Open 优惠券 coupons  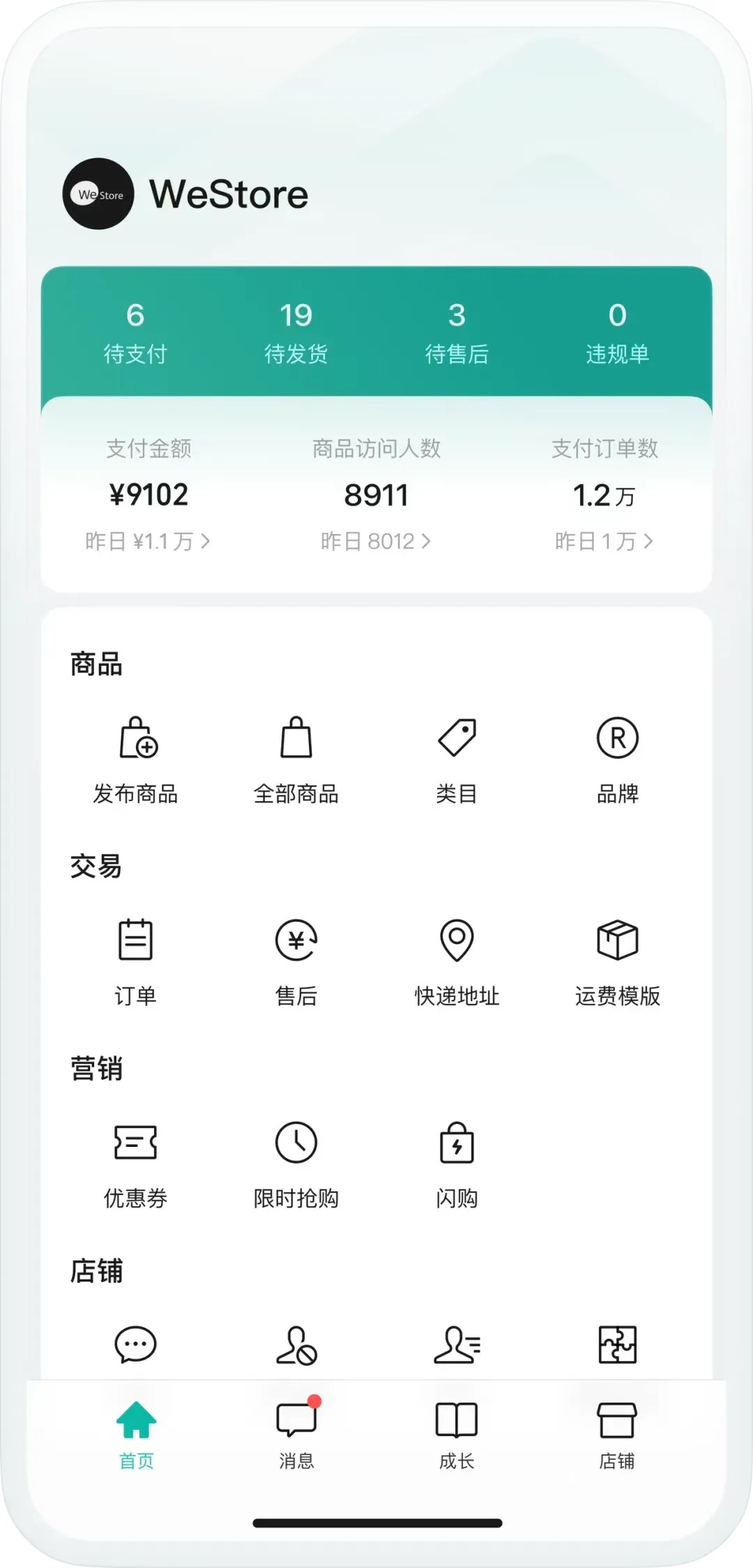[x=136, y=1163]
